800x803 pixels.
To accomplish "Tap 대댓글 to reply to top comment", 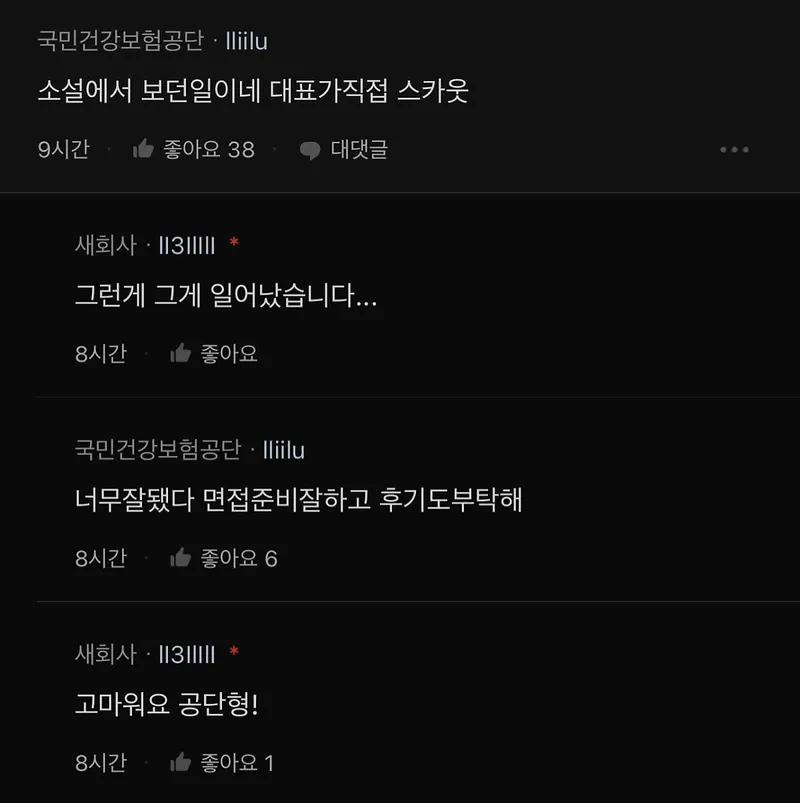I will (343, 150).
